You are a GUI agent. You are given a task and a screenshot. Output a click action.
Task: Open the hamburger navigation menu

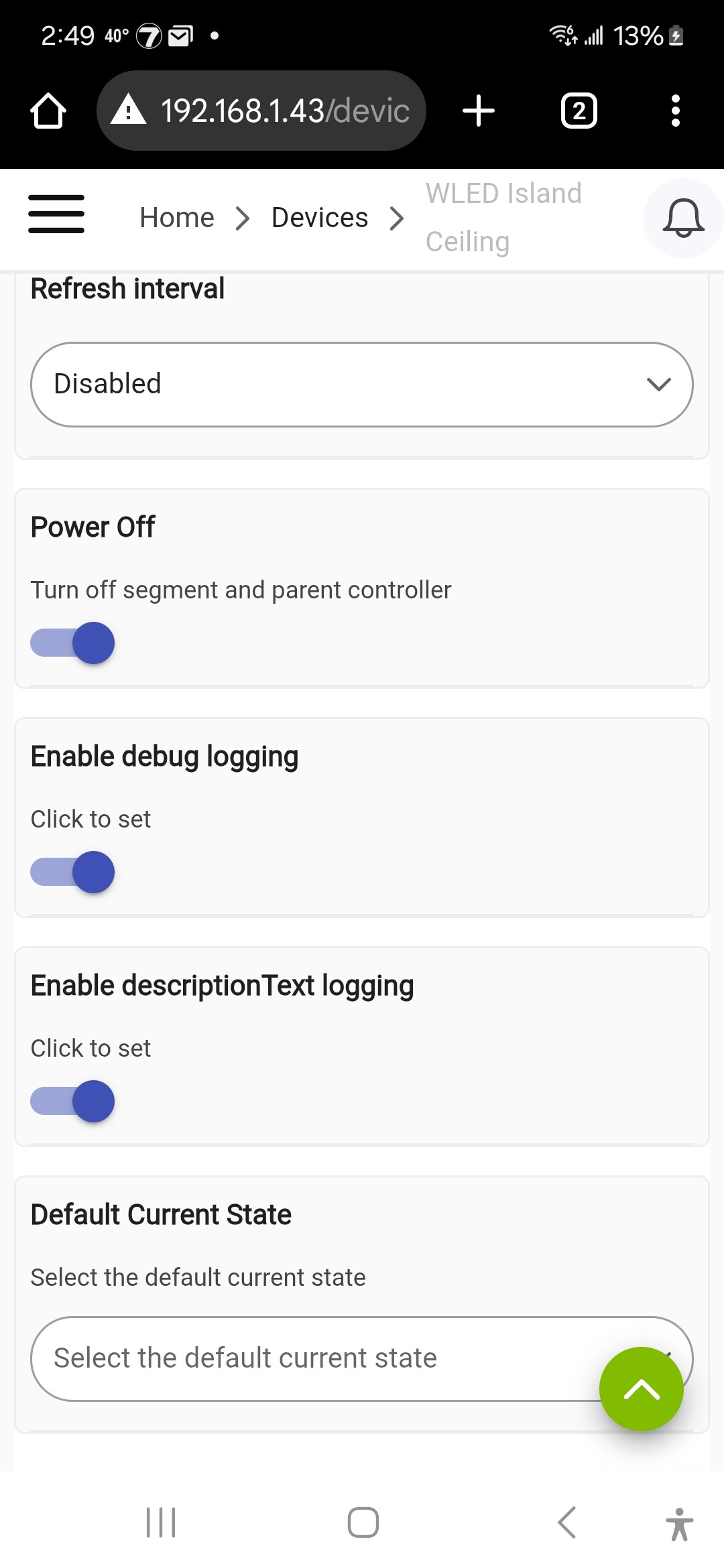[x=56, y=214]
